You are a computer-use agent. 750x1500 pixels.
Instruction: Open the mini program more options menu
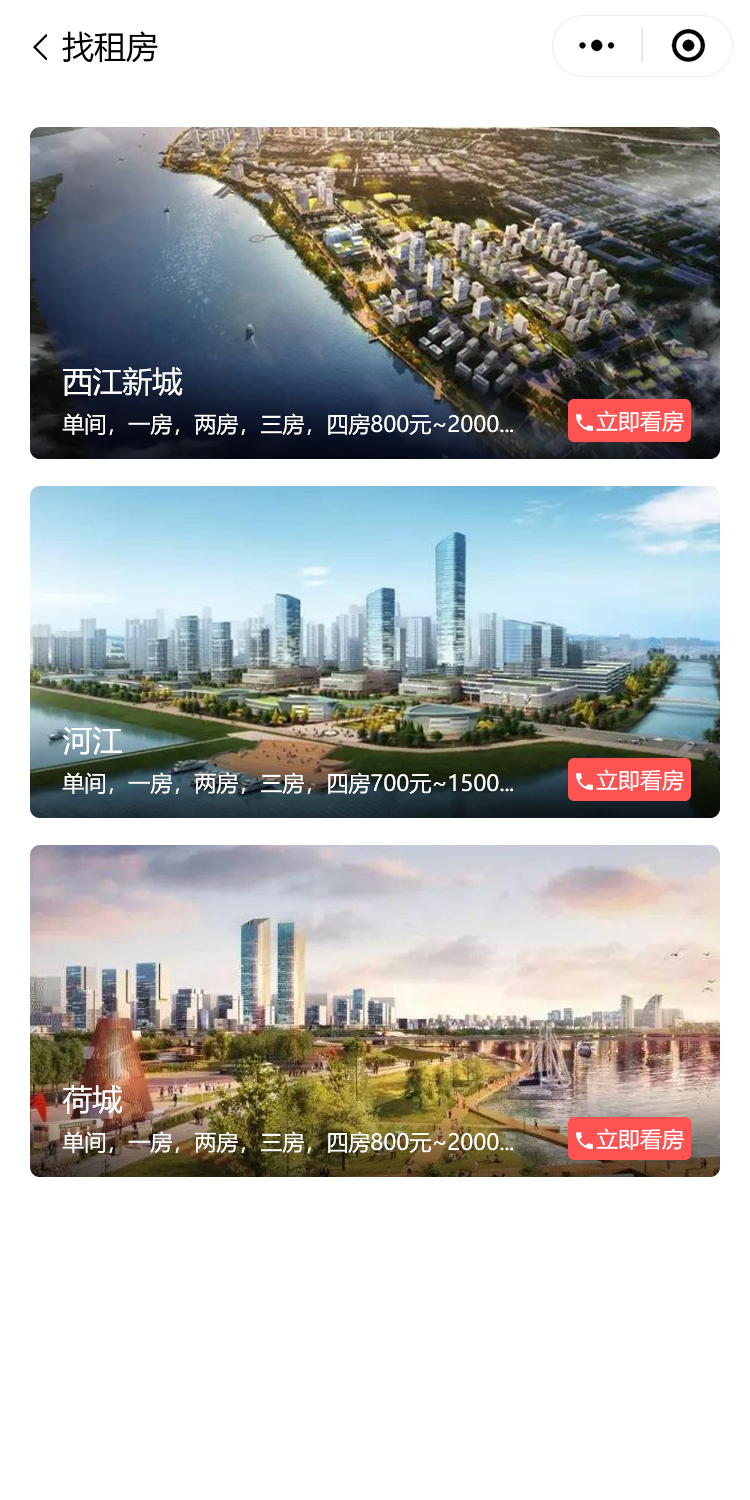(x=597, y=46)
